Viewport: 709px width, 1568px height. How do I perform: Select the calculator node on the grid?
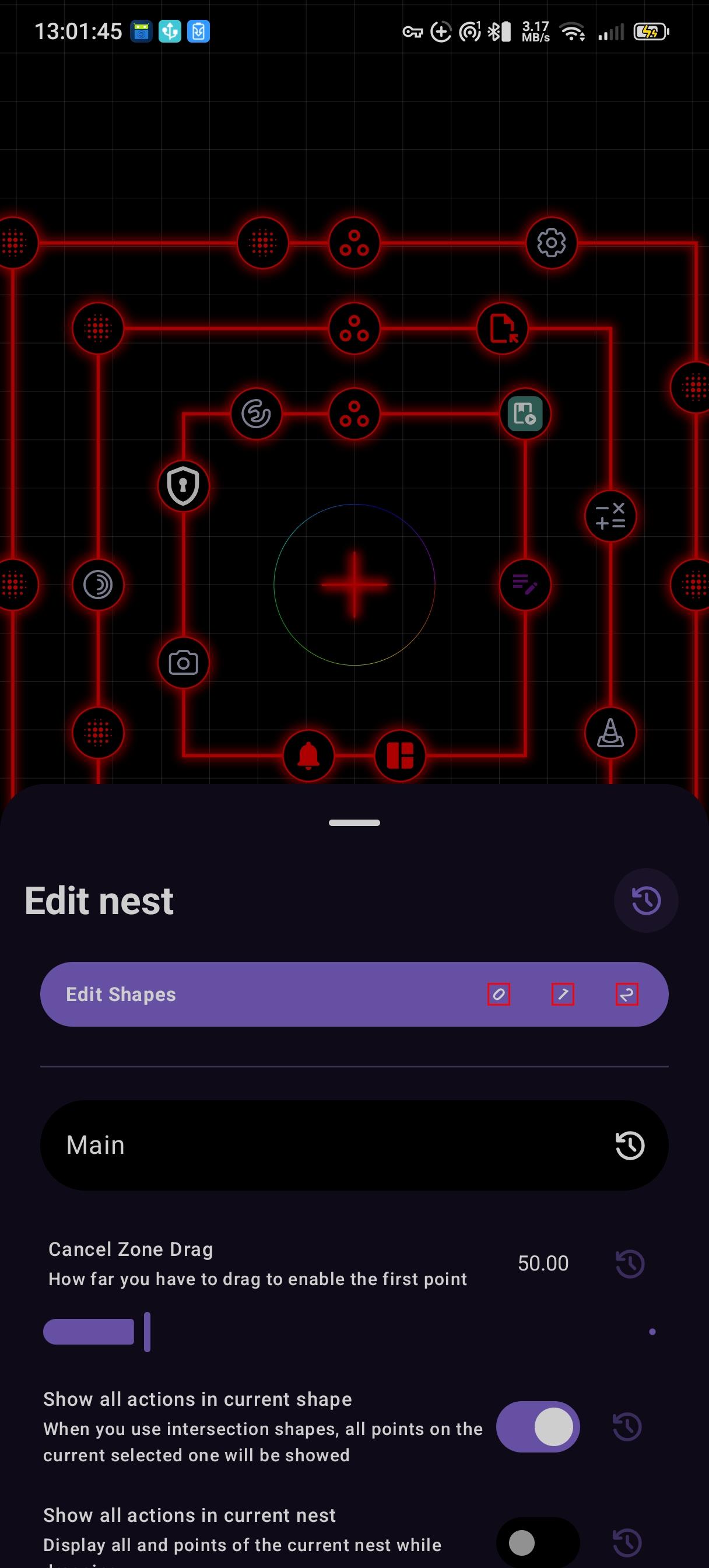pyautogui.click(x=610, y=516)
